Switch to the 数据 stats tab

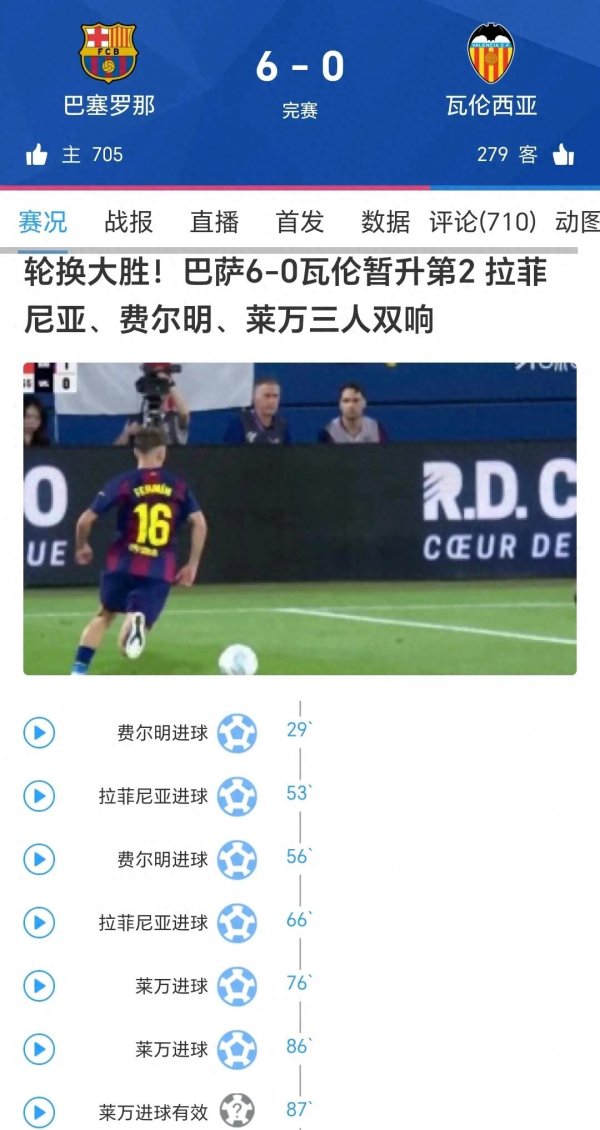[x=386, y=221]
